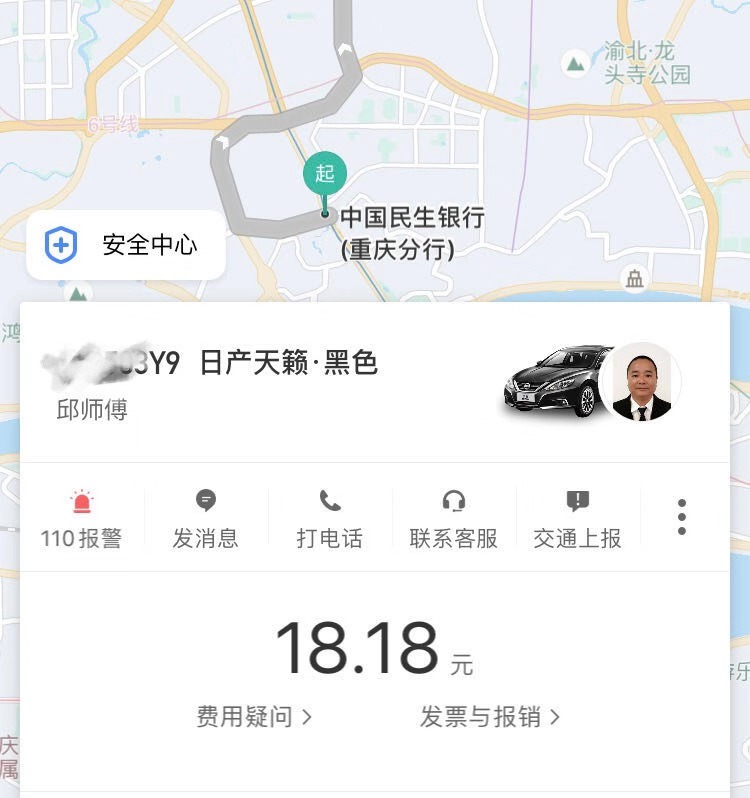
Task: Select 中国民生银行(重庆分行) map label
Action: tap(412, 232)
